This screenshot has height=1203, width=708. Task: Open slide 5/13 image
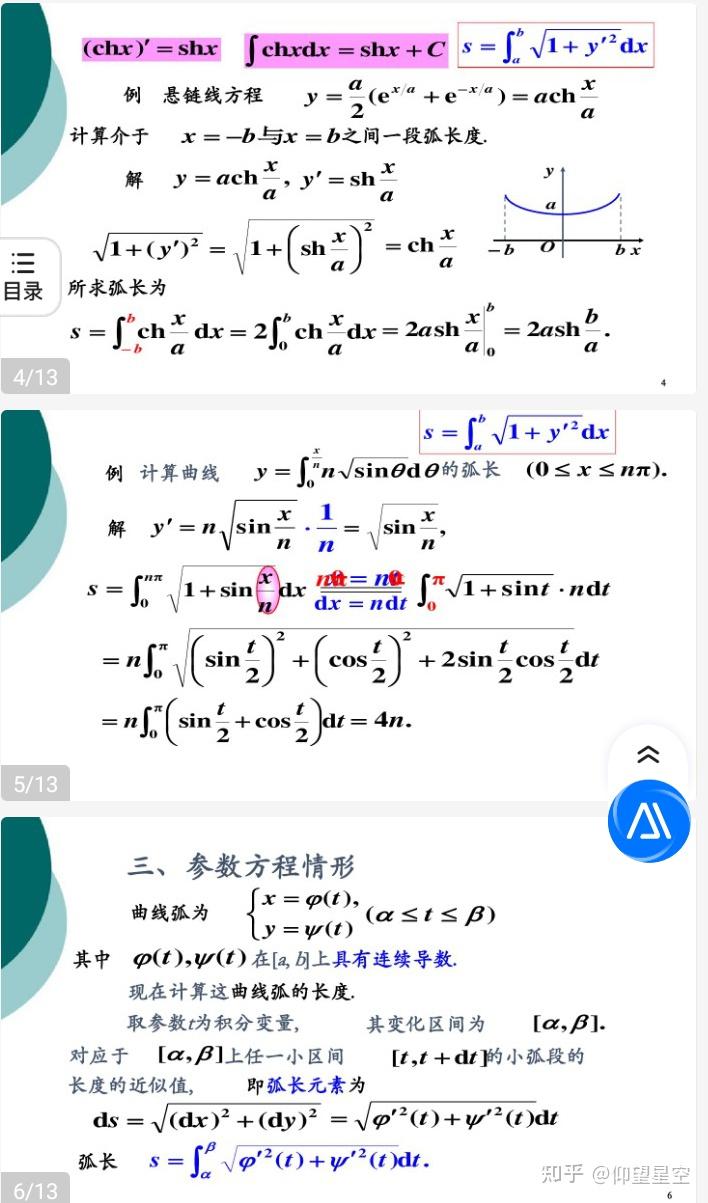pos(348,605)
